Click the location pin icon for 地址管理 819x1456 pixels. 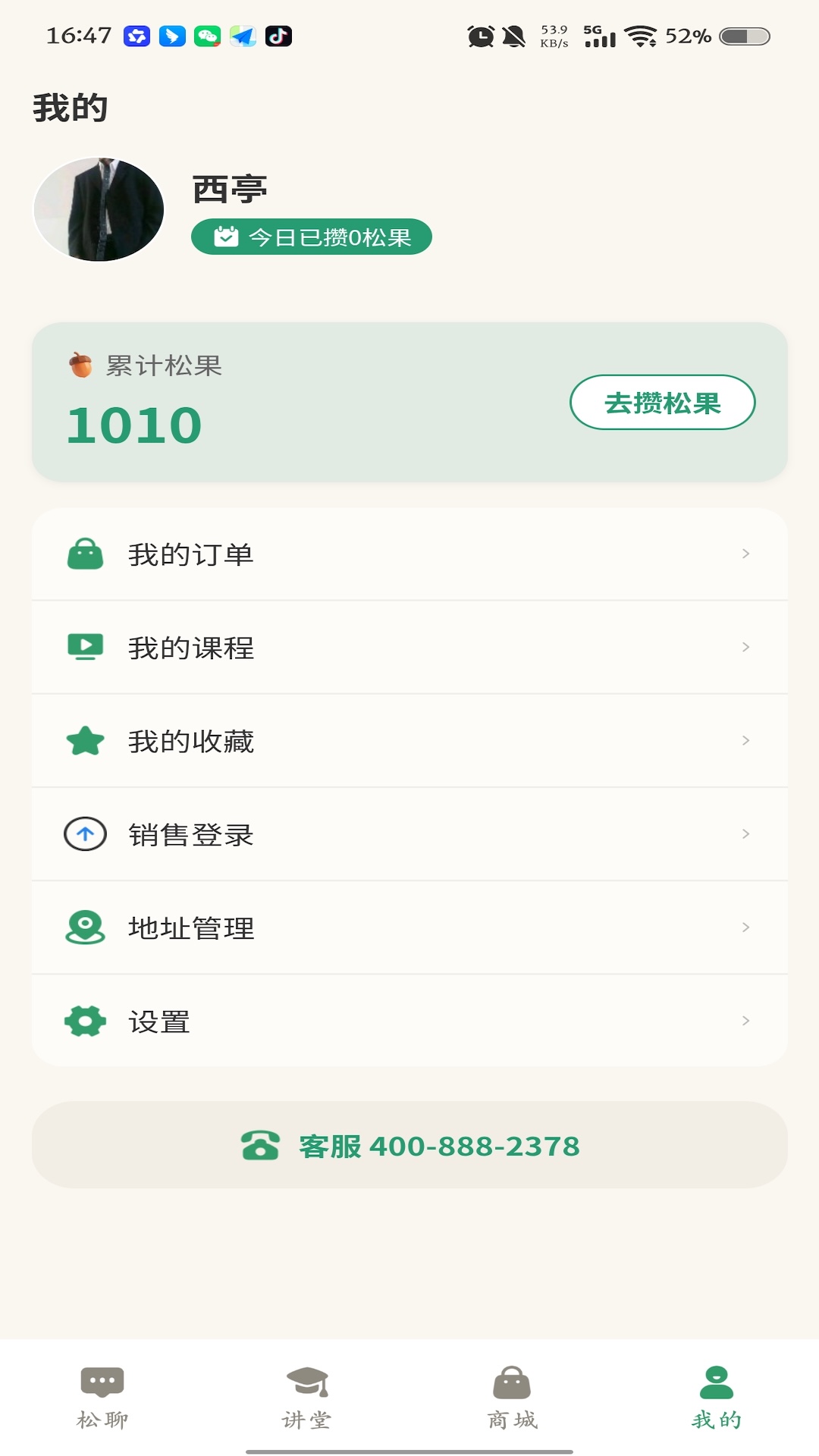[86, 927]
